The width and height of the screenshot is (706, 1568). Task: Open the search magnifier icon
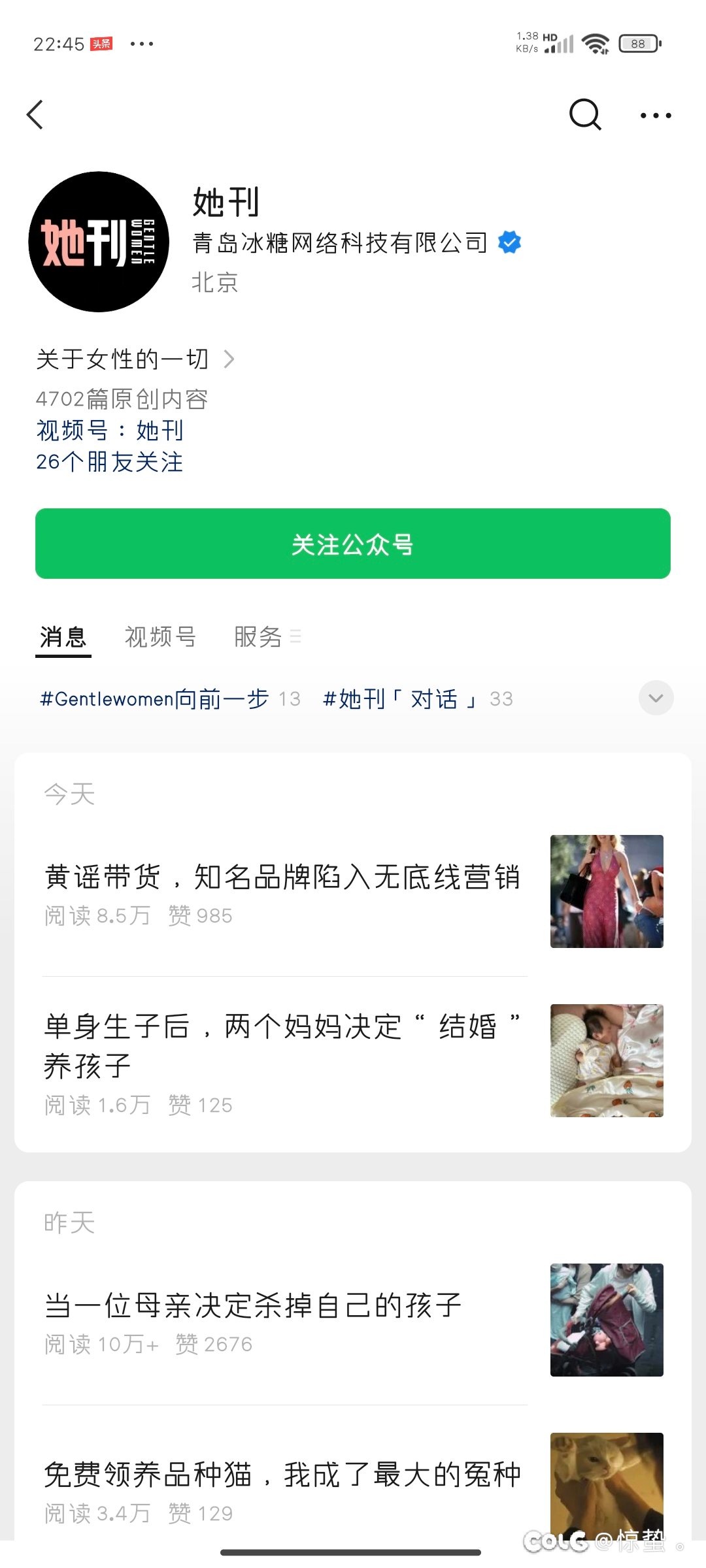click(x=585, y=115)
